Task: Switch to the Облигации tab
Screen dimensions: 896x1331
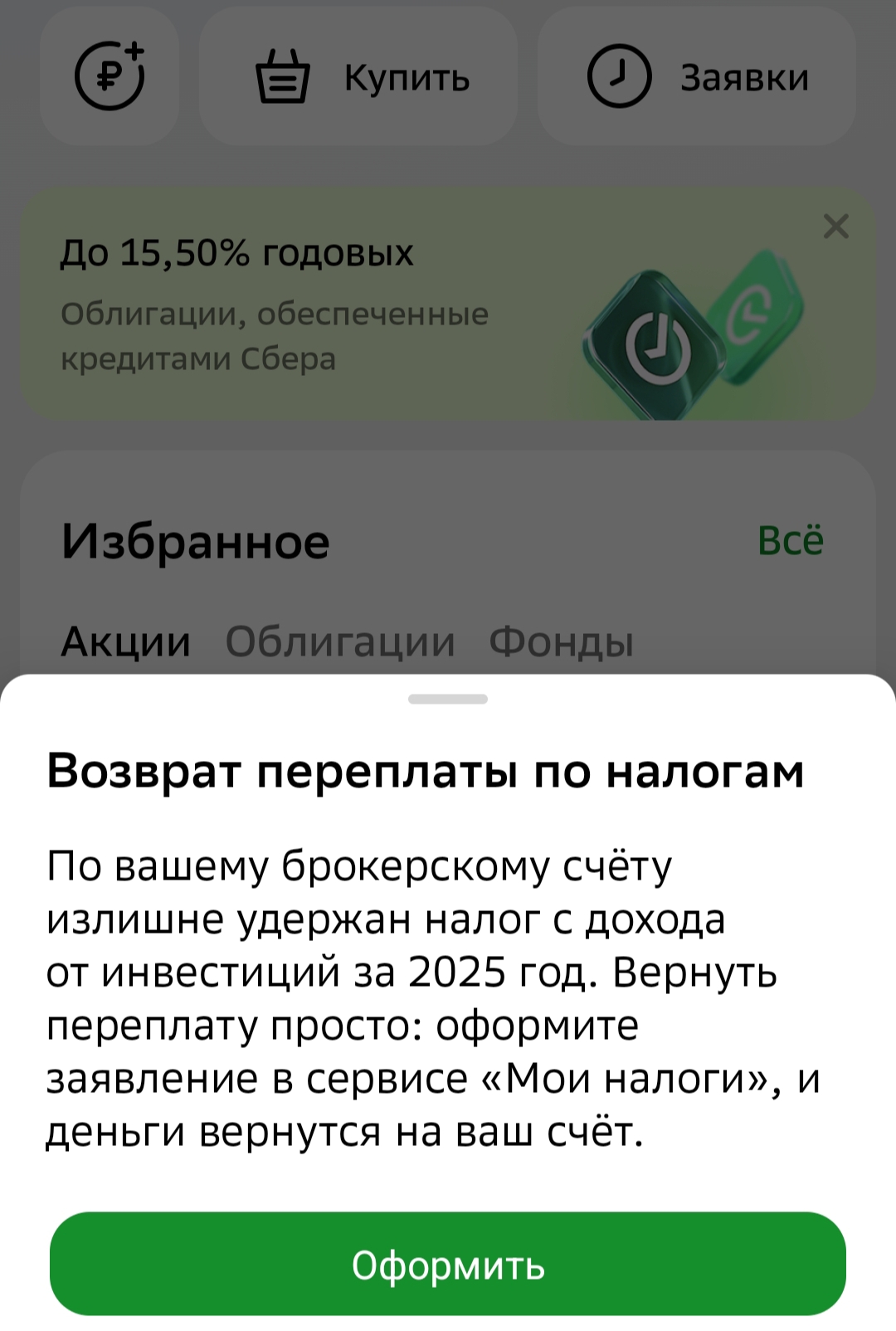Action: pos(340,641)
